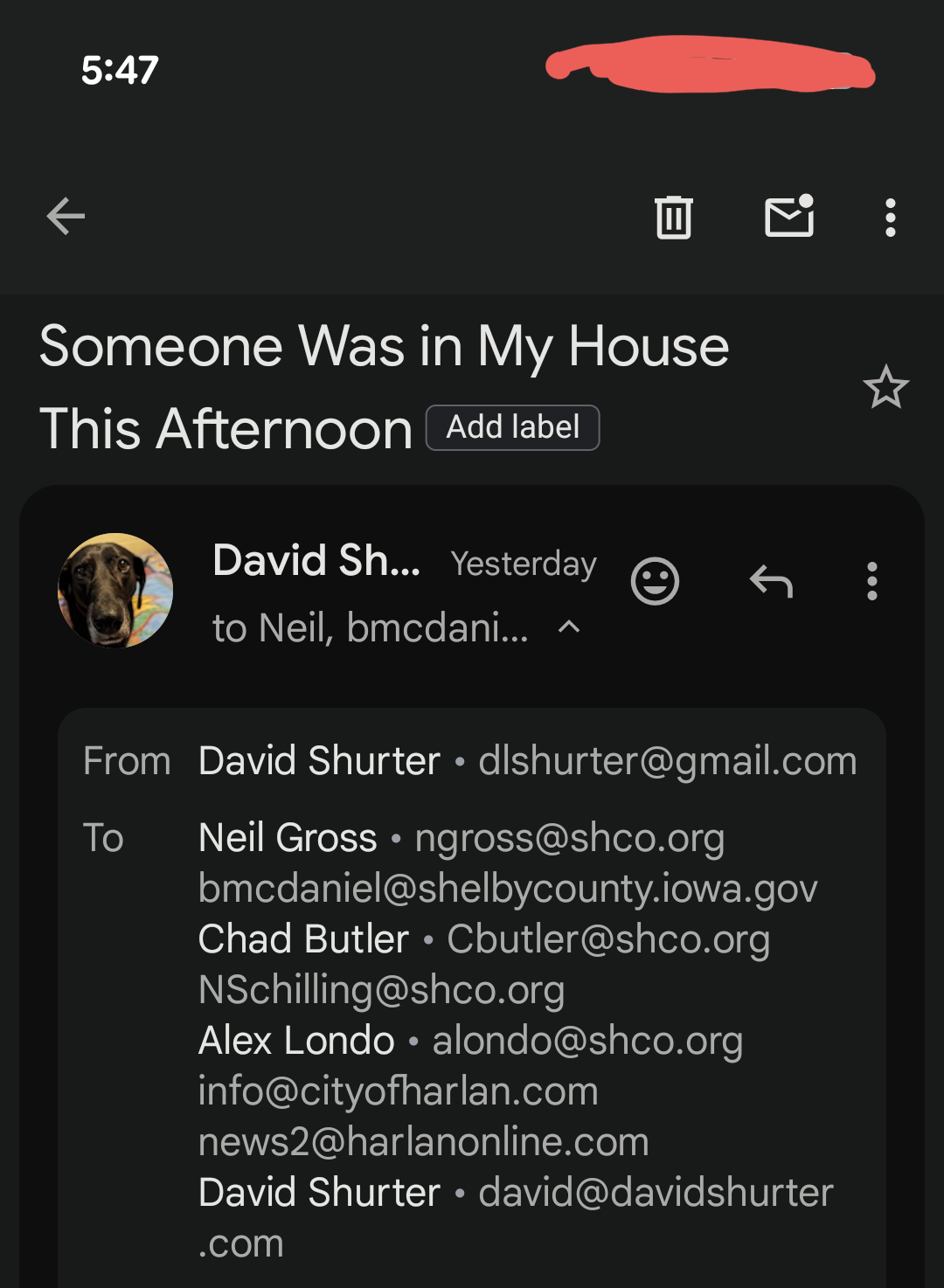
Task: Open David Shurter's profile picture
Action: click(115, 590)
